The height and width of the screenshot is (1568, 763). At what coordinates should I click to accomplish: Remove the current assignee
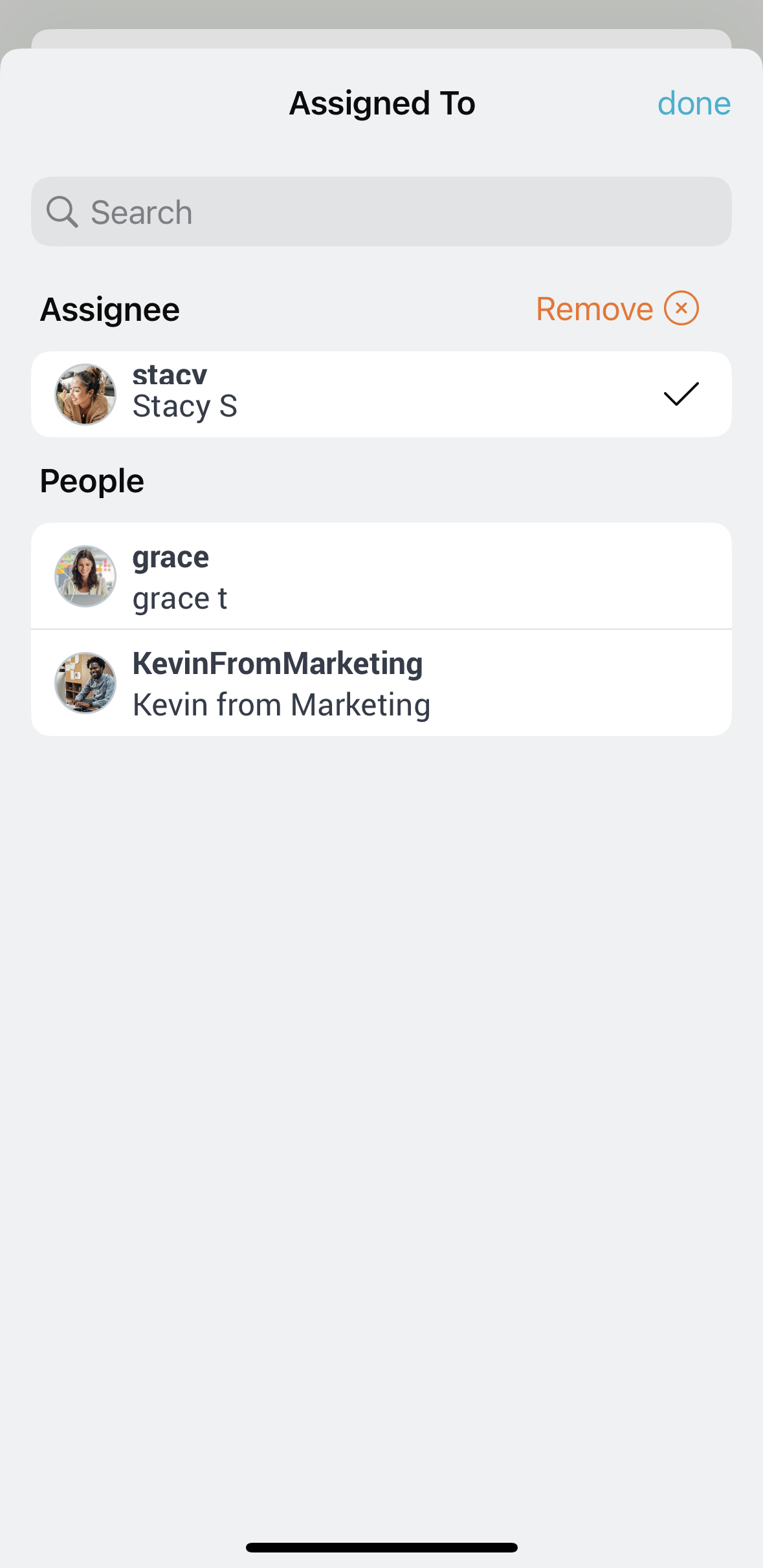coord(617,309)
